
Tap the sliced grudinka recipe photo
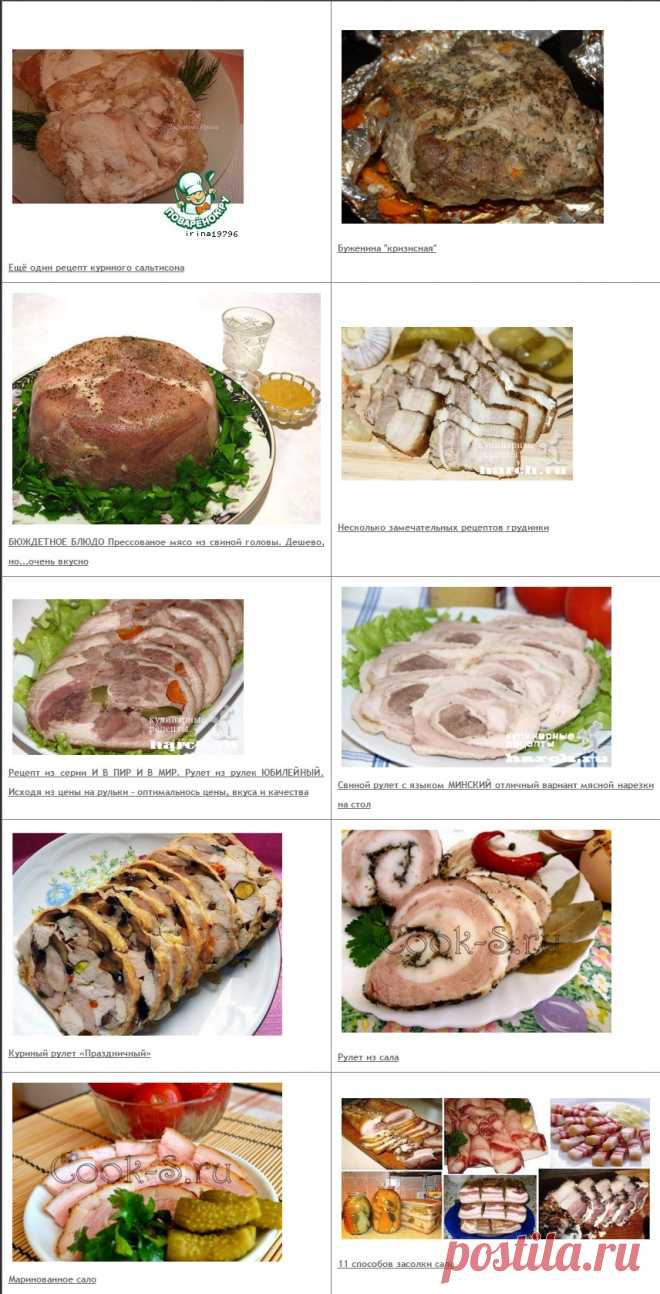click(457, 403)
